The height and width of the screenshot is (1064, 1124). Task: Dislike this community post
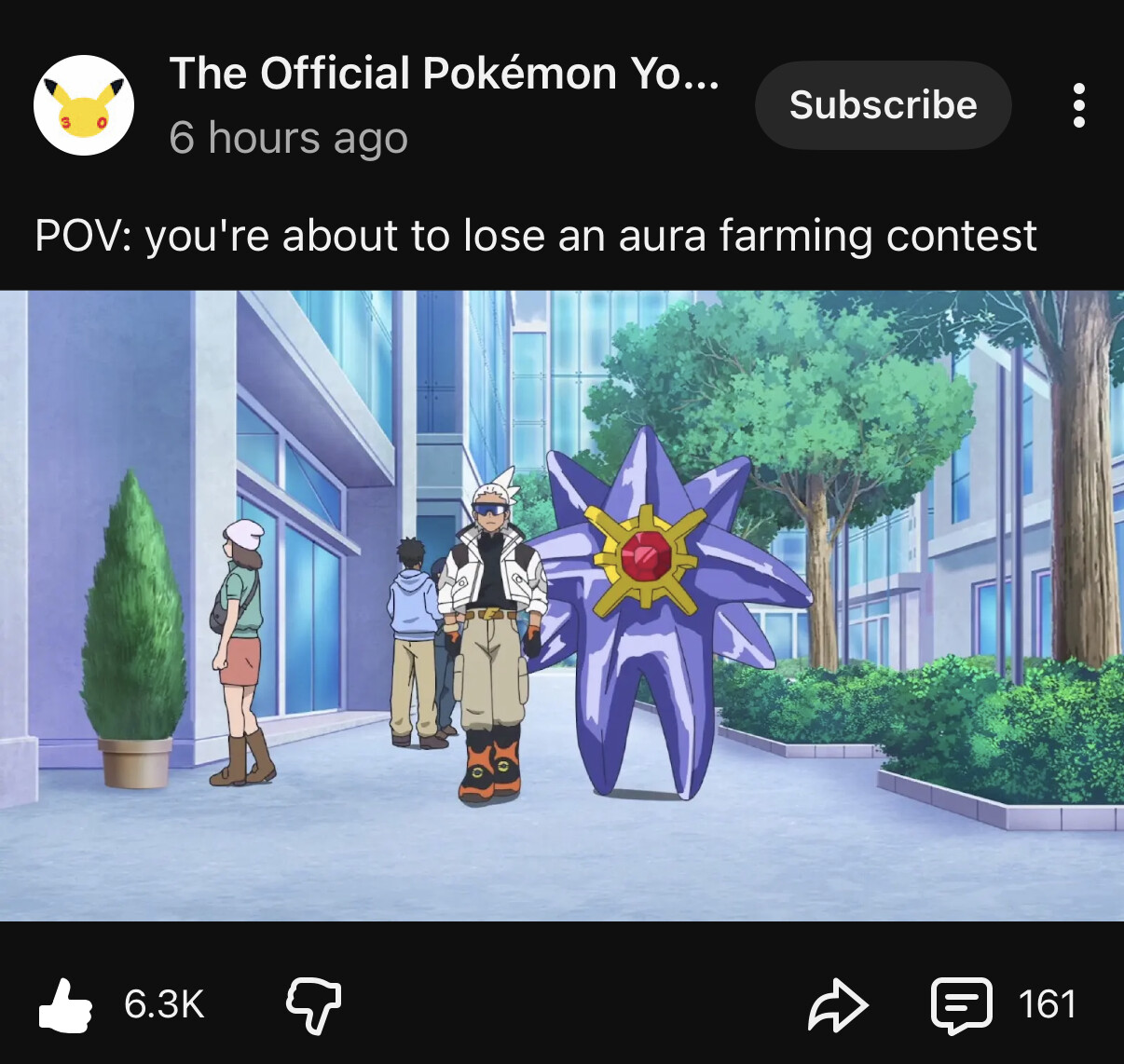pyautogui.click(x=313, y=1005)
